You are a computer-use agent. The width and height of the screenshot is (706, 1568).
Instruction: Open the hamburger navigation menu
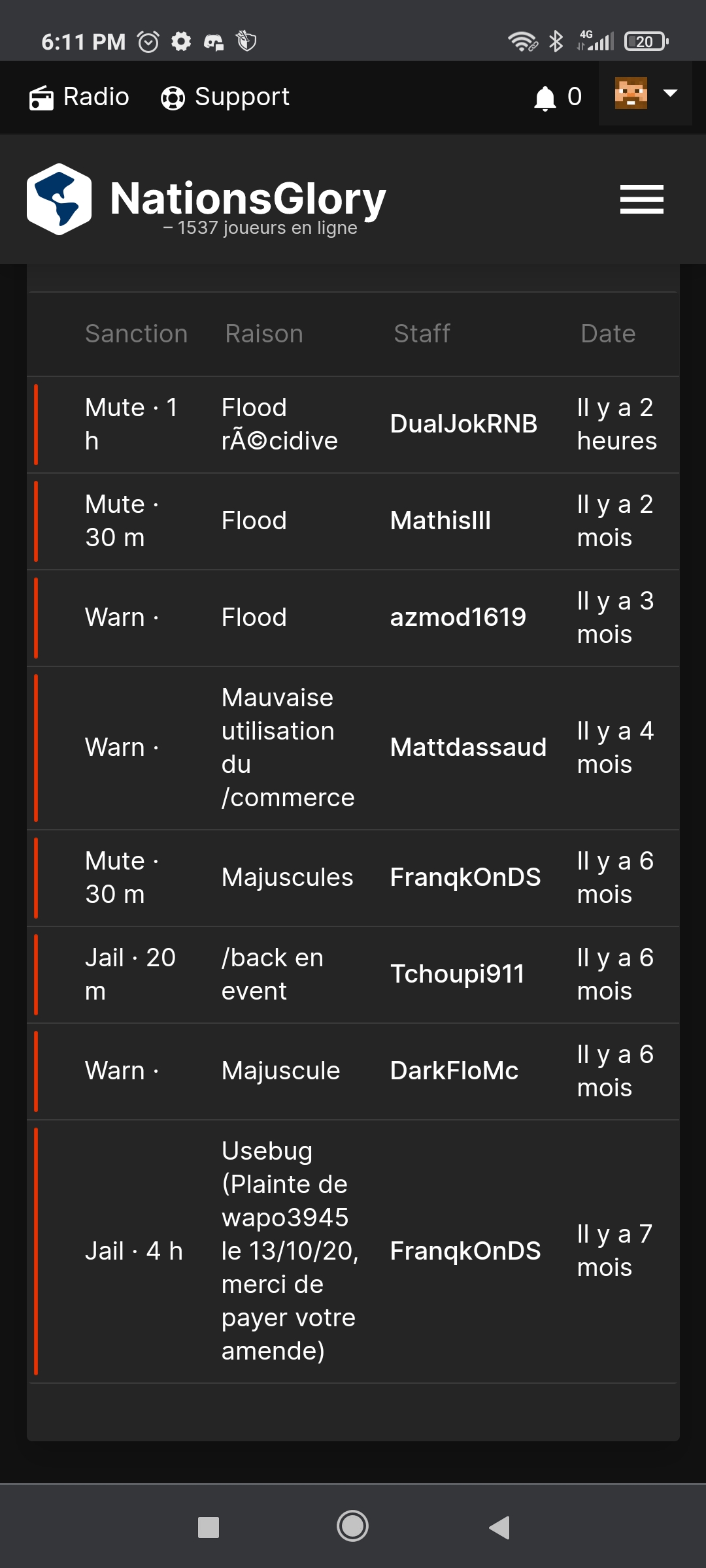641,199
